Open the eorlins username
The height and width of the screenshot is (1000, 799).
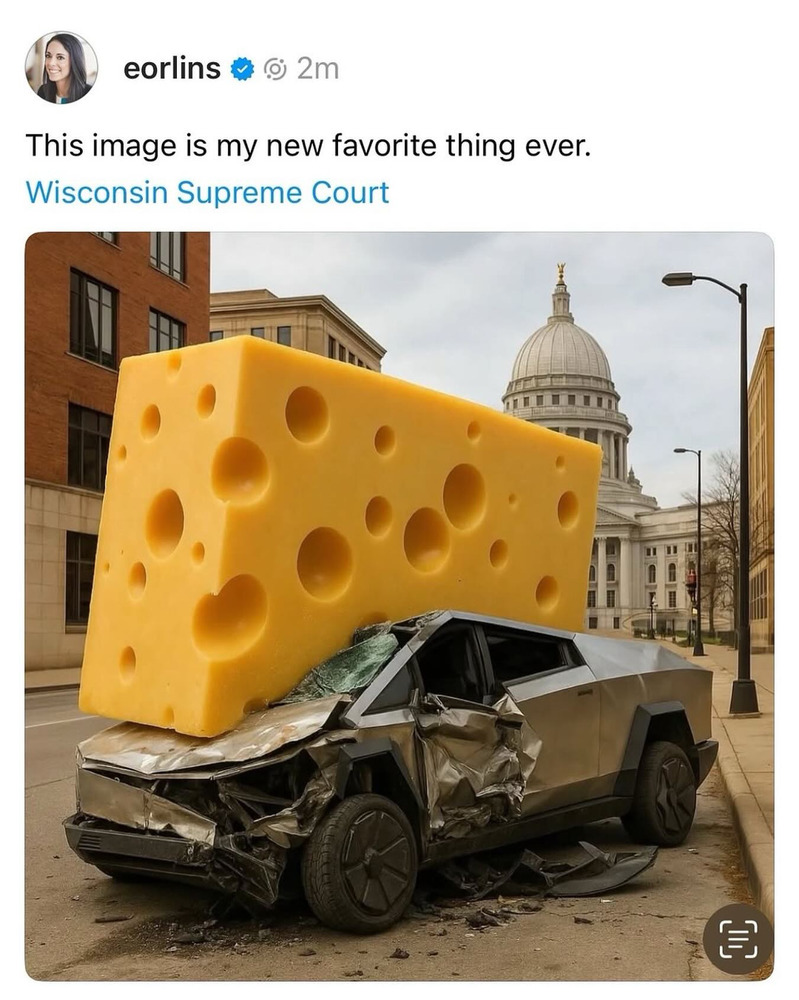pyautogui.click(x=172, y=68)
